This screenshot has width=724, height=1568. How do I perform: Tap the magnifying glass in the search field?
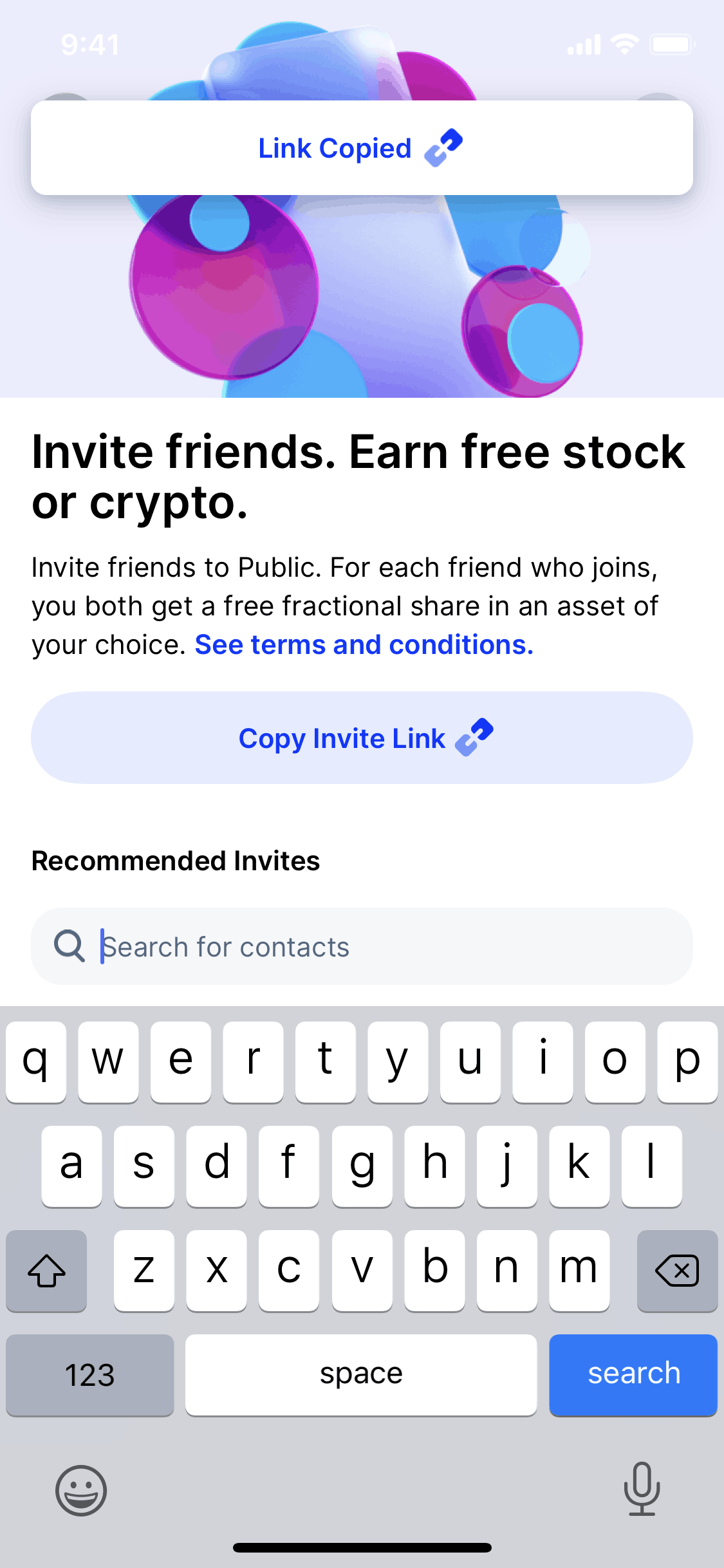[70, 946]
